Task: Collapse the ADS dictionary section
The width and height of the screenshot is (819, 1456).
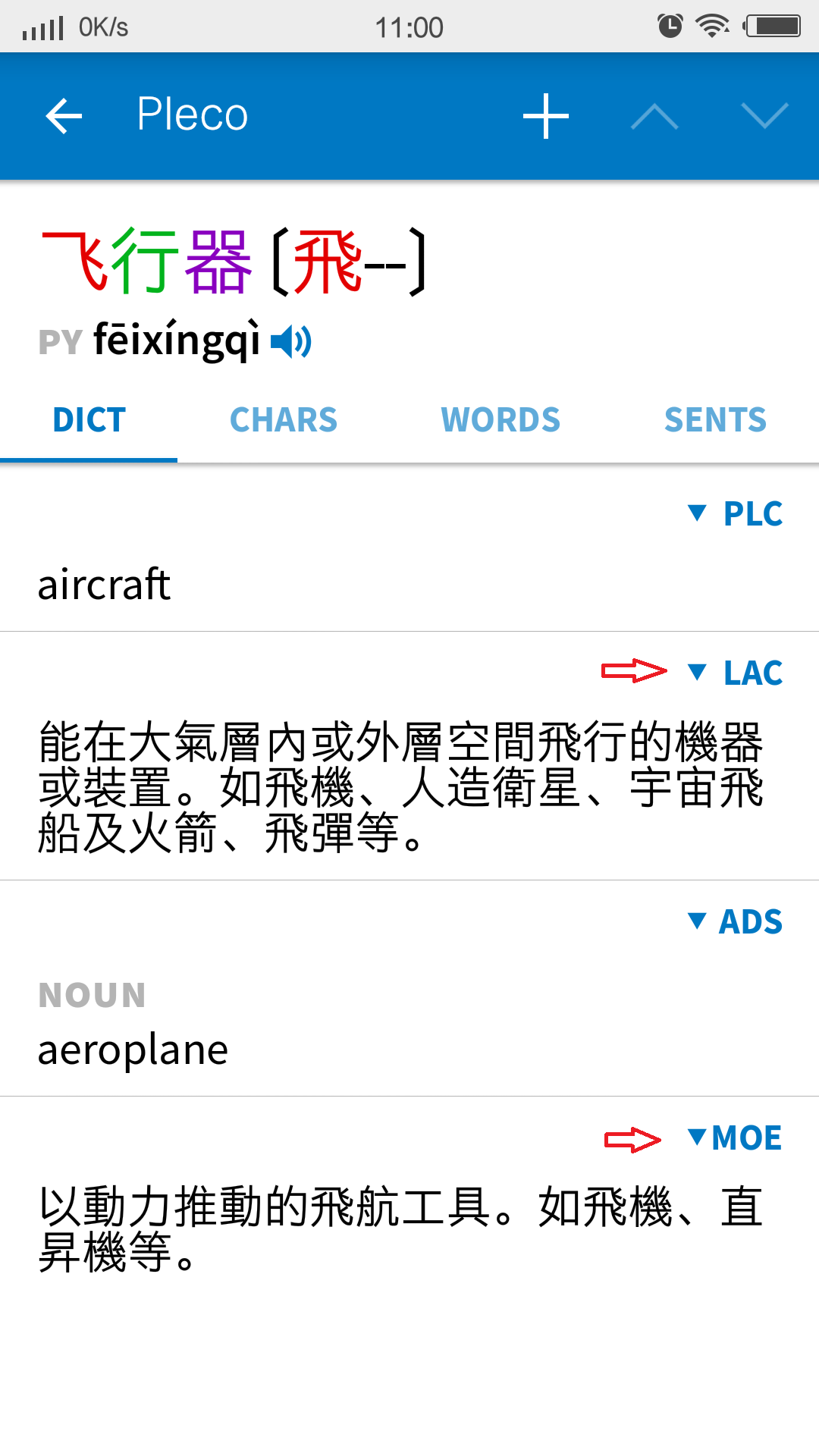Action: (736, 922)
